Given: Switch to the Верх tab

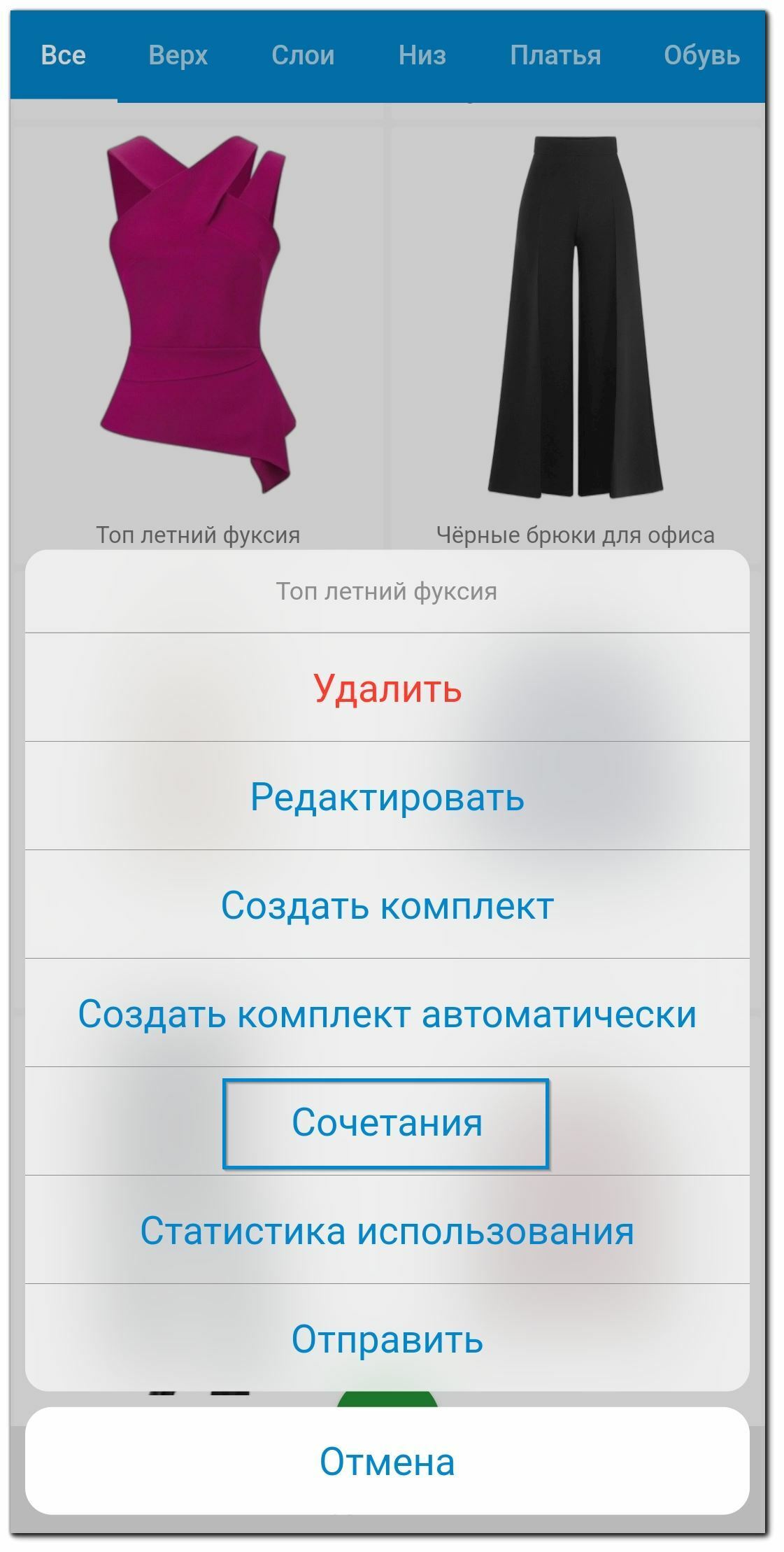Looking at the screenshot, I should point(178,55).
